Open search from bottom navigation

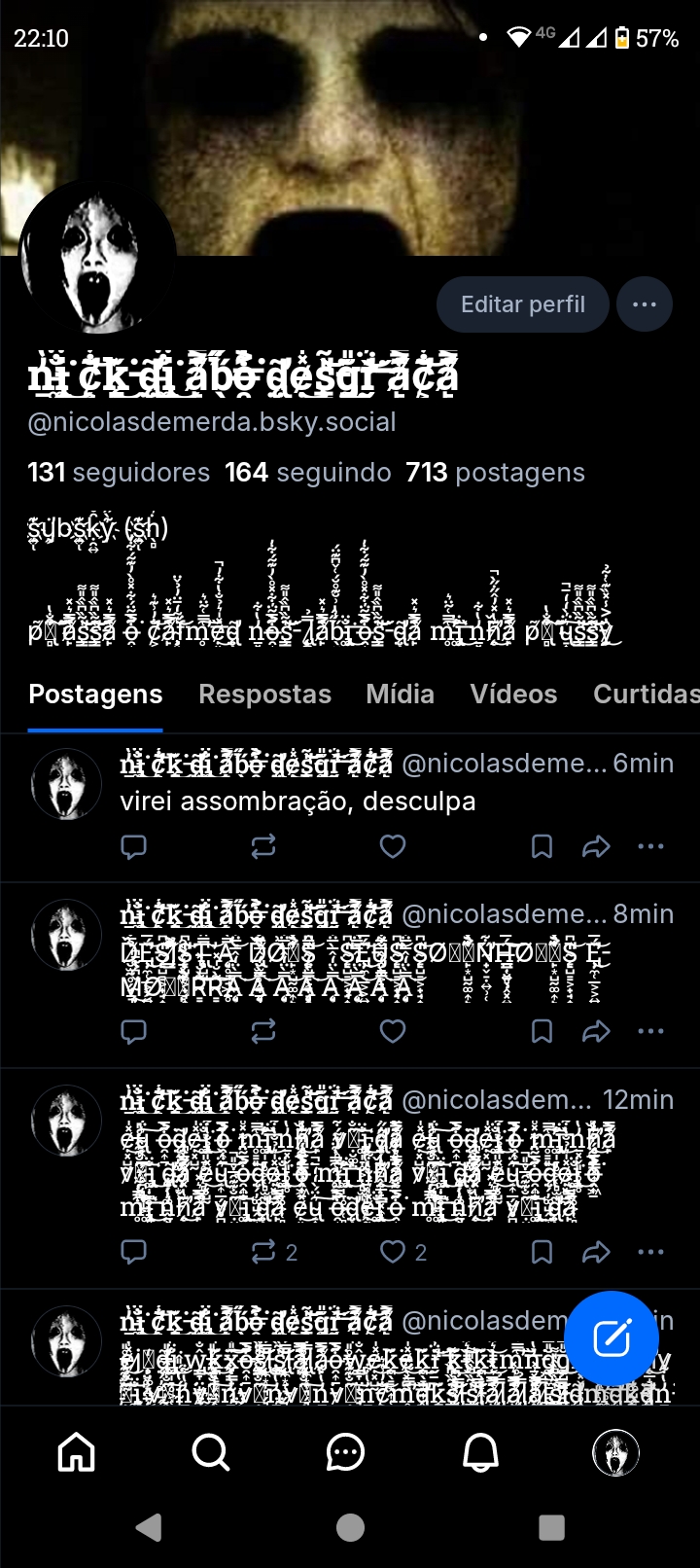211,1453
